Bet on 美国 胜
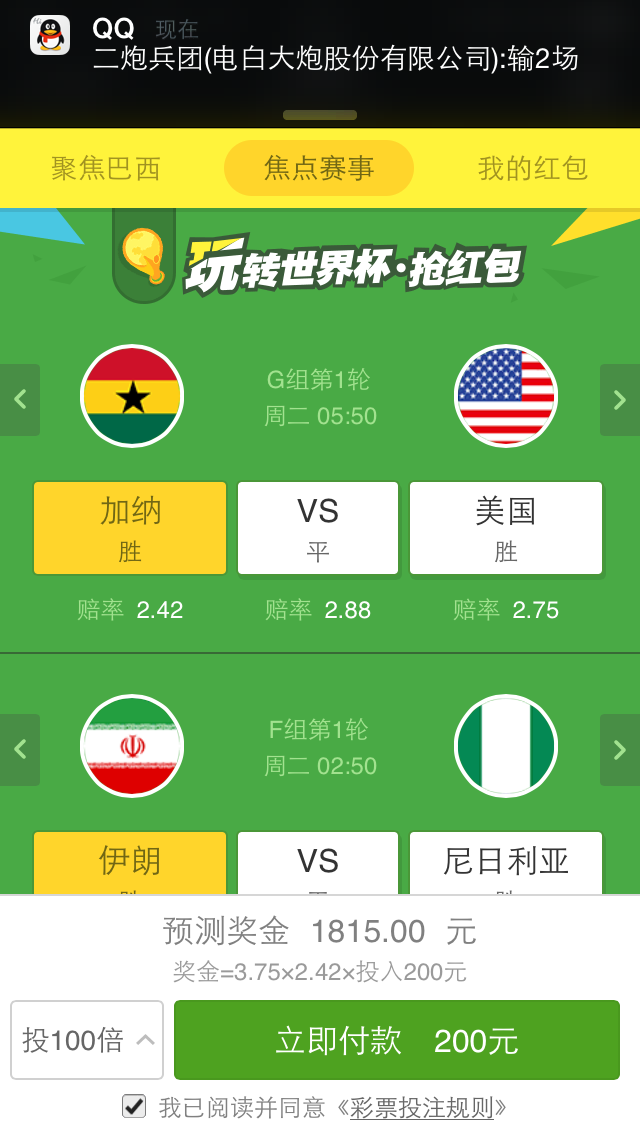This screenshot has width=640, height=1136. click(x=506, y=528)
